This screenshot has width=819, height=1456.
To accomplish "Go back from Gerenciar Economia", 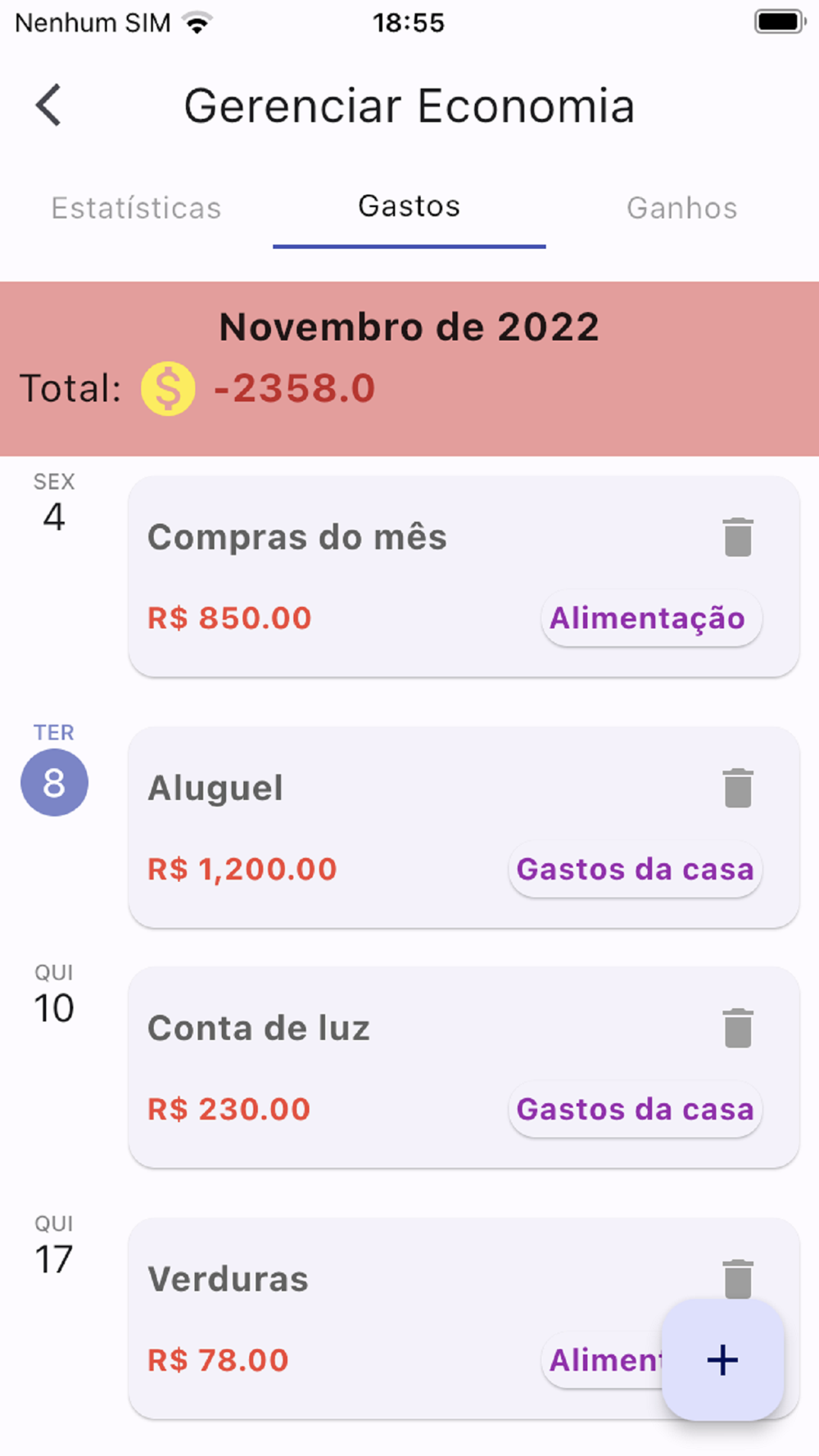I will pyautogui.click(x=49, y=106).
